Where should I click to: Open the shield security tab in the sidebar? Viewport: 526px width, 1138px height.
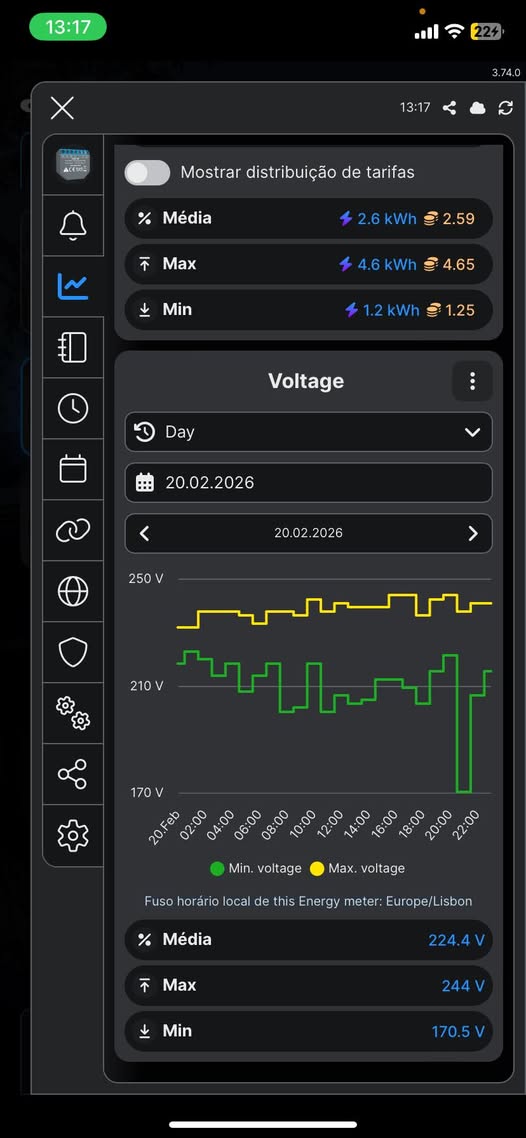click(x=73, y=652)
